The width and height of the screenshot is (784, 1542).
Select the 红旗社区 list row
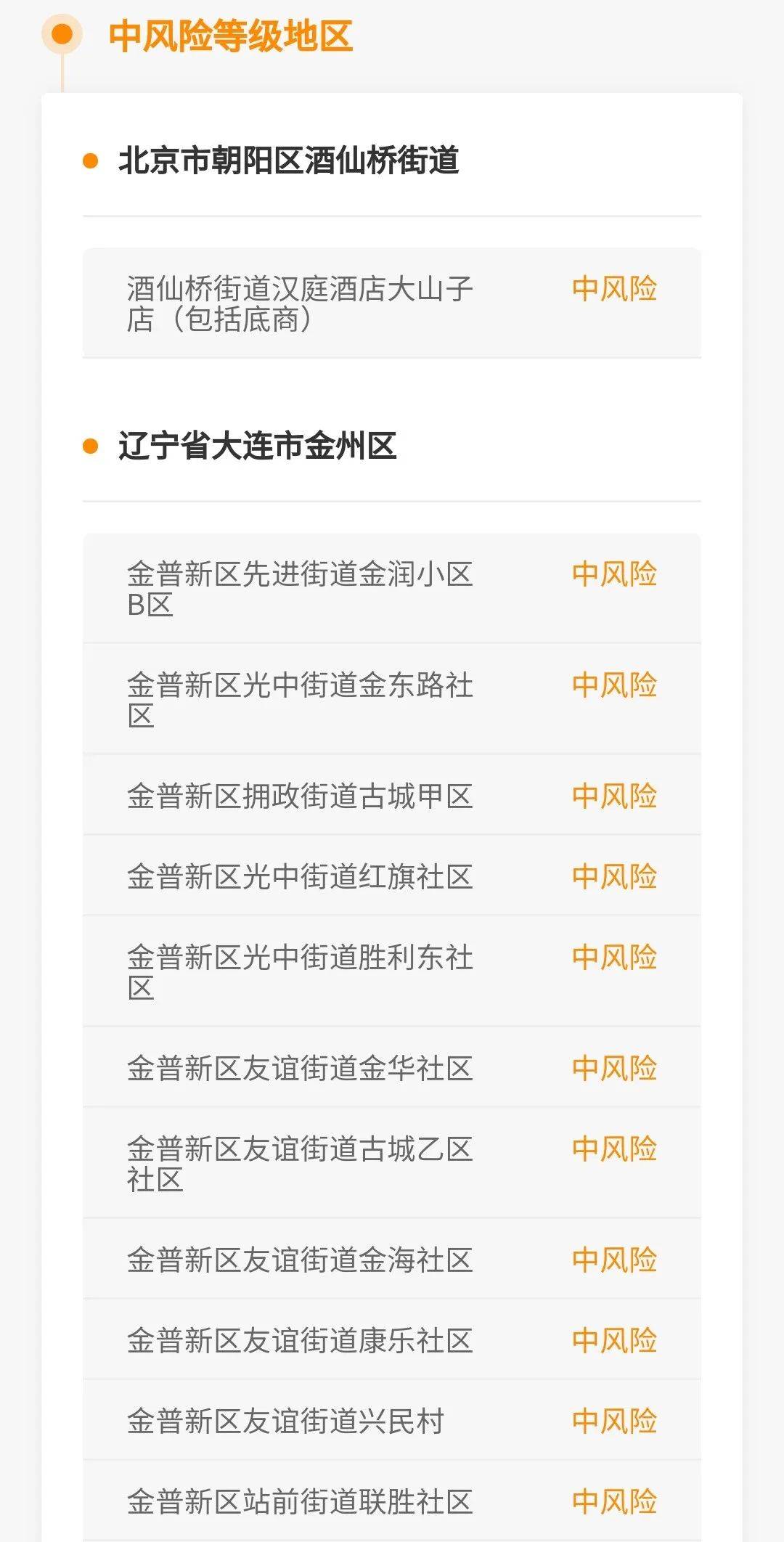[392, 876]
